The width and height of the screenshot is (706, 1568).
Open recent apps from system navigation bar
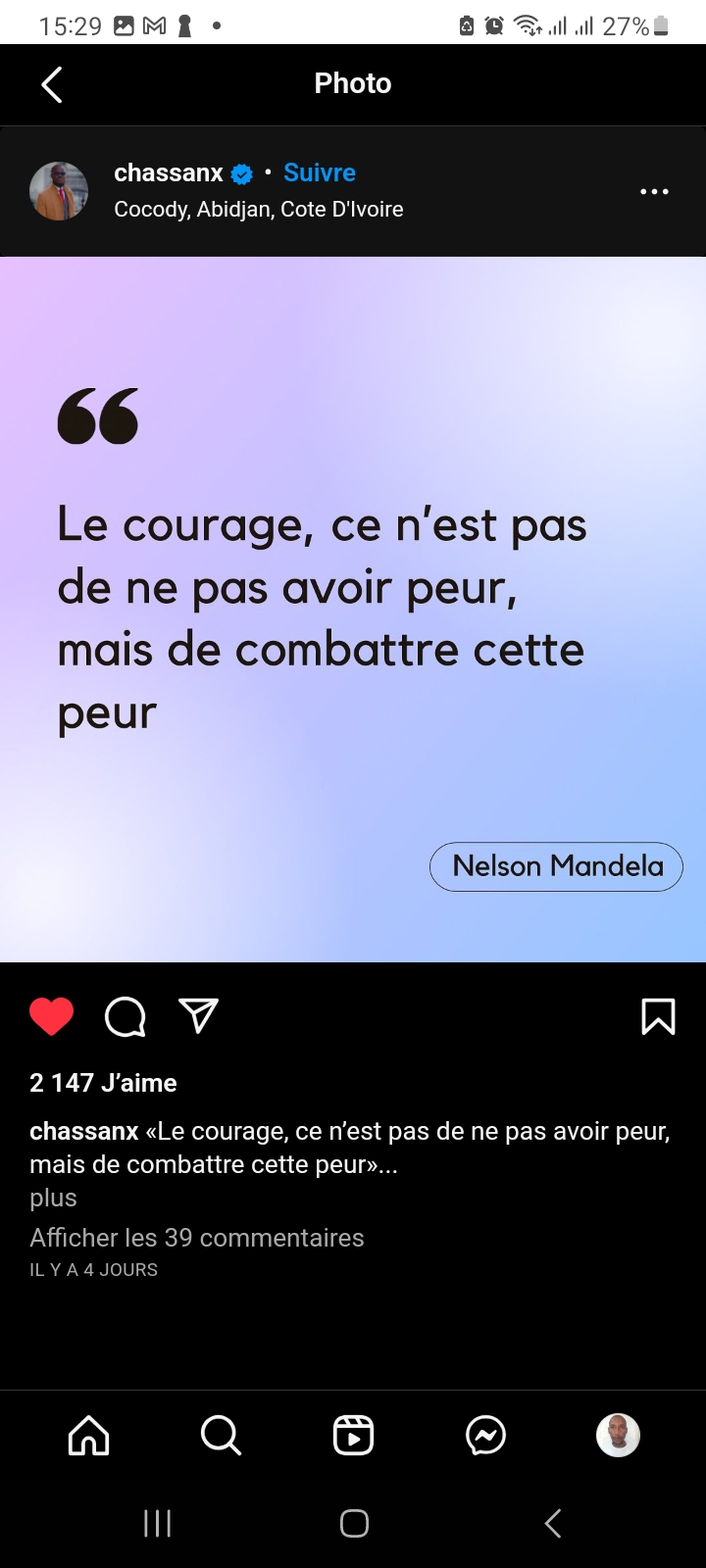[158, 1523]
